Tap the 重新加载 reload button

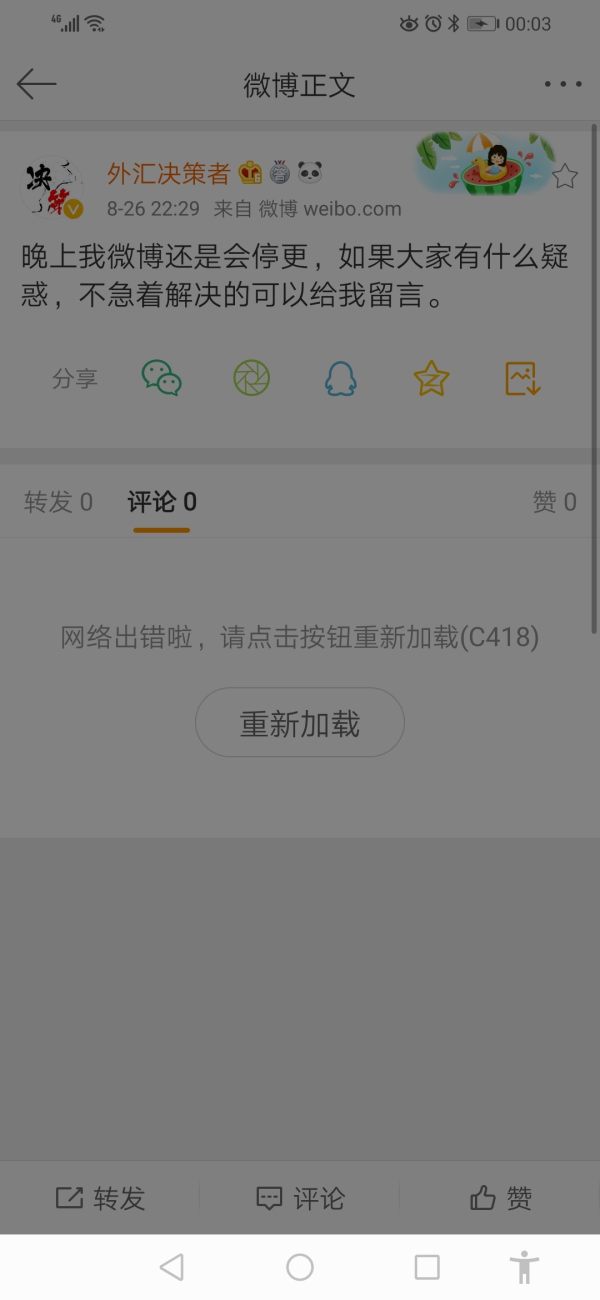click(299, 723)
